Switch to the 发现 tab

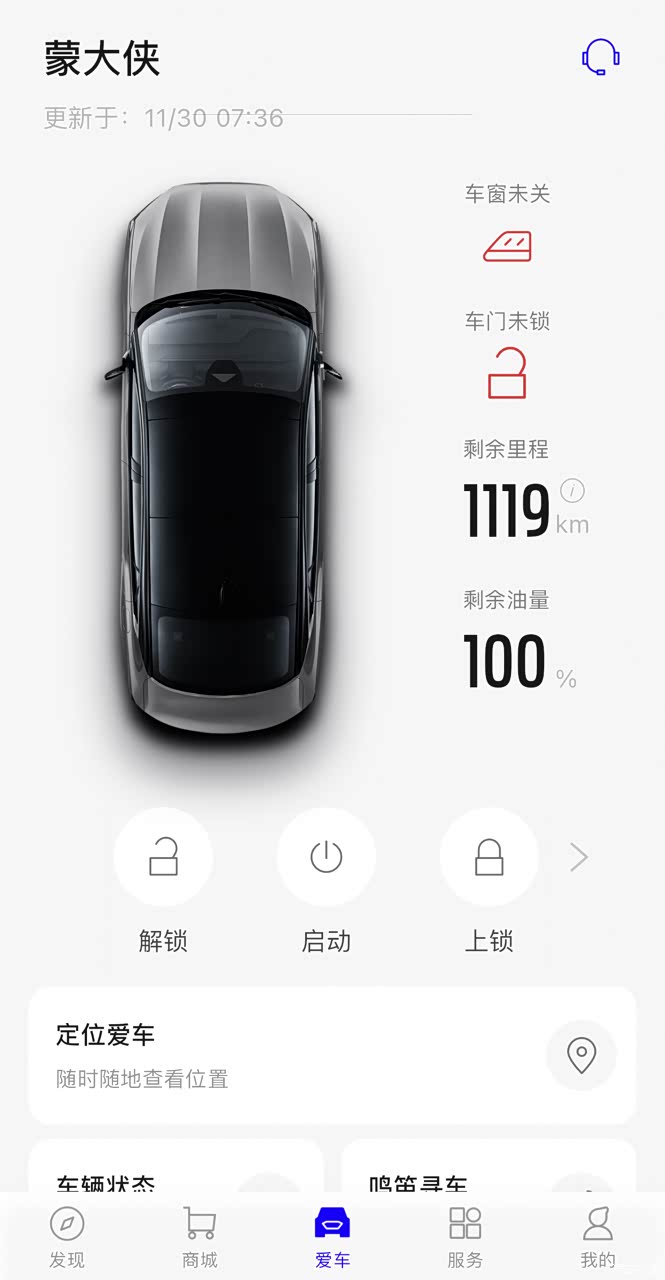[x=67, y=1236]
